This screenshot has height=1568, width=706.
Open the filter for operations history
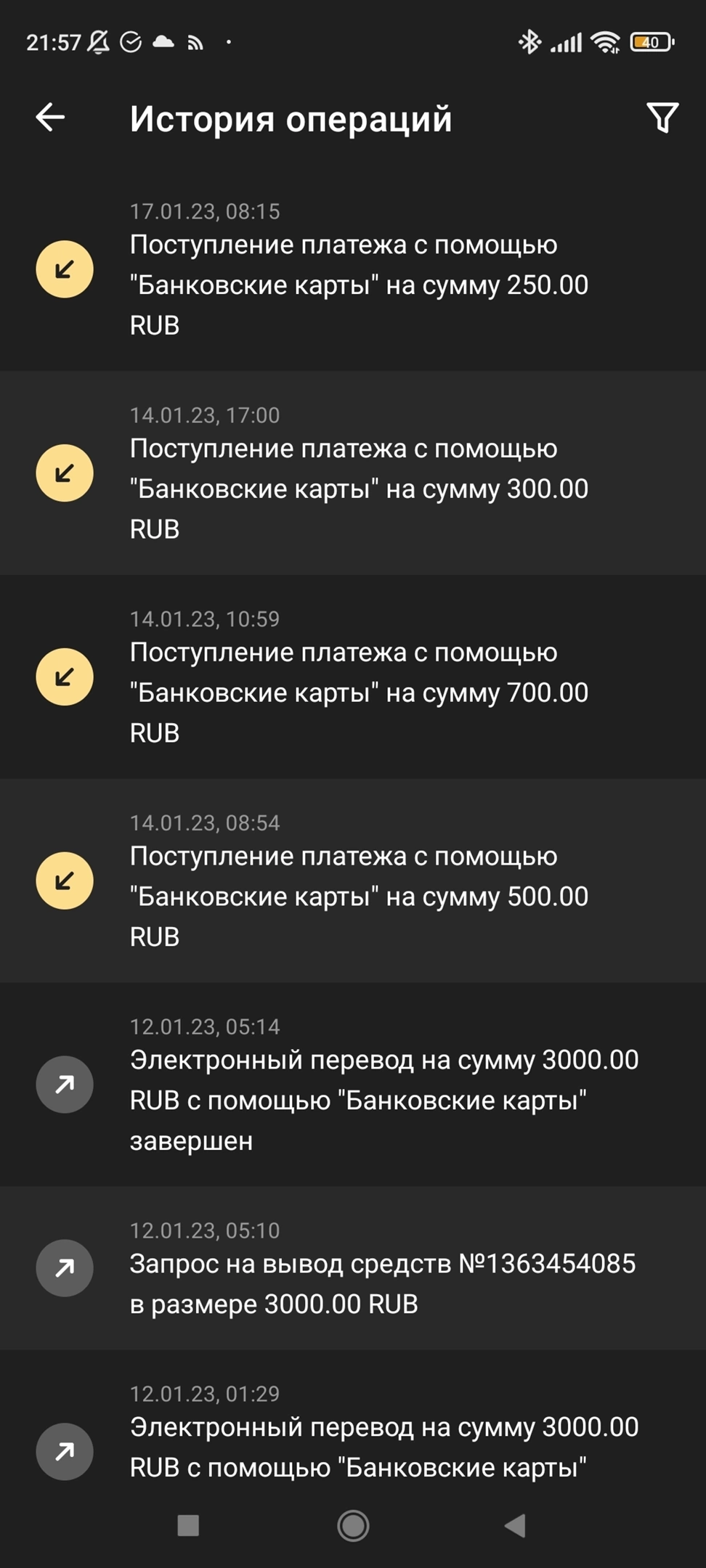click(662, 118)
